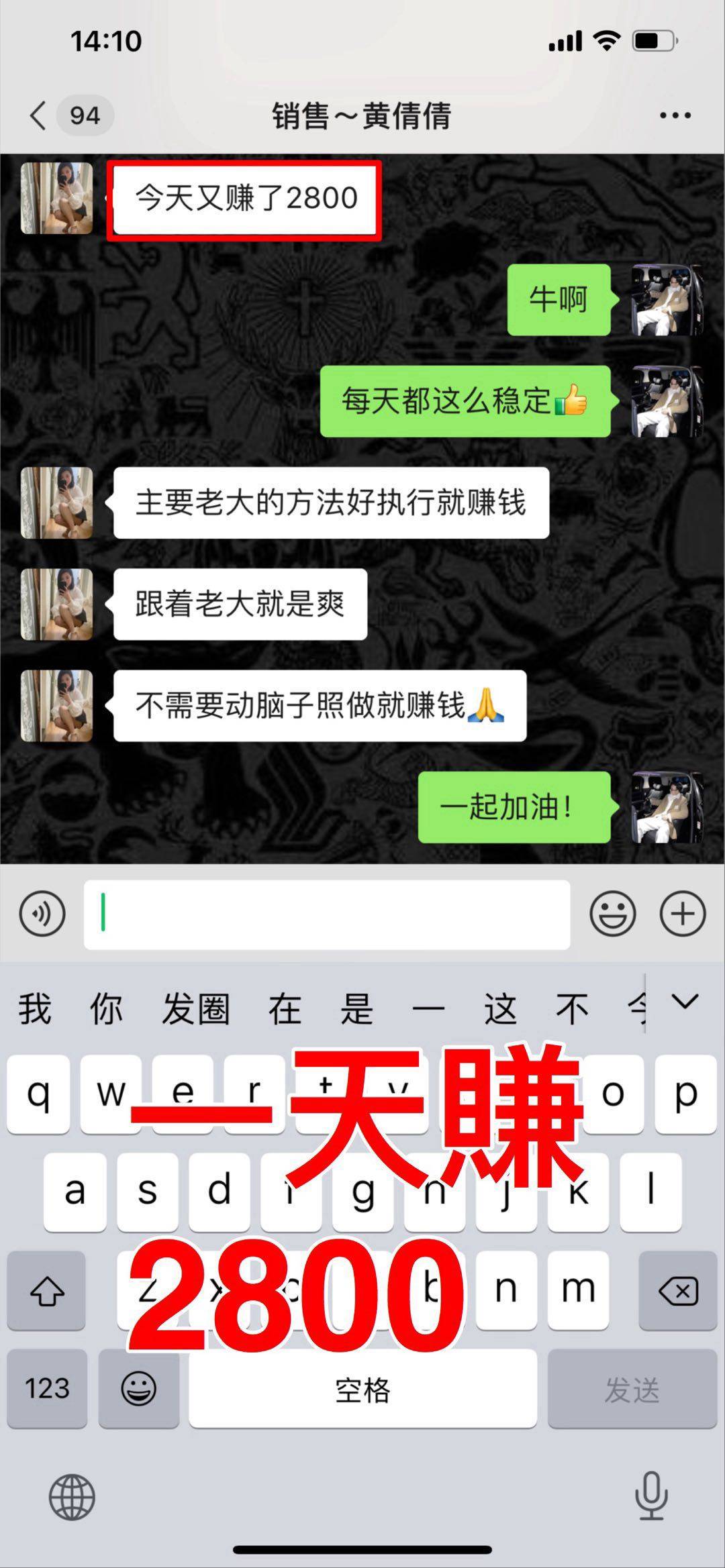This screenshot has width=725, height=1568.
Task: Open the keyboard emoji key
Action: click(138, 1389)
